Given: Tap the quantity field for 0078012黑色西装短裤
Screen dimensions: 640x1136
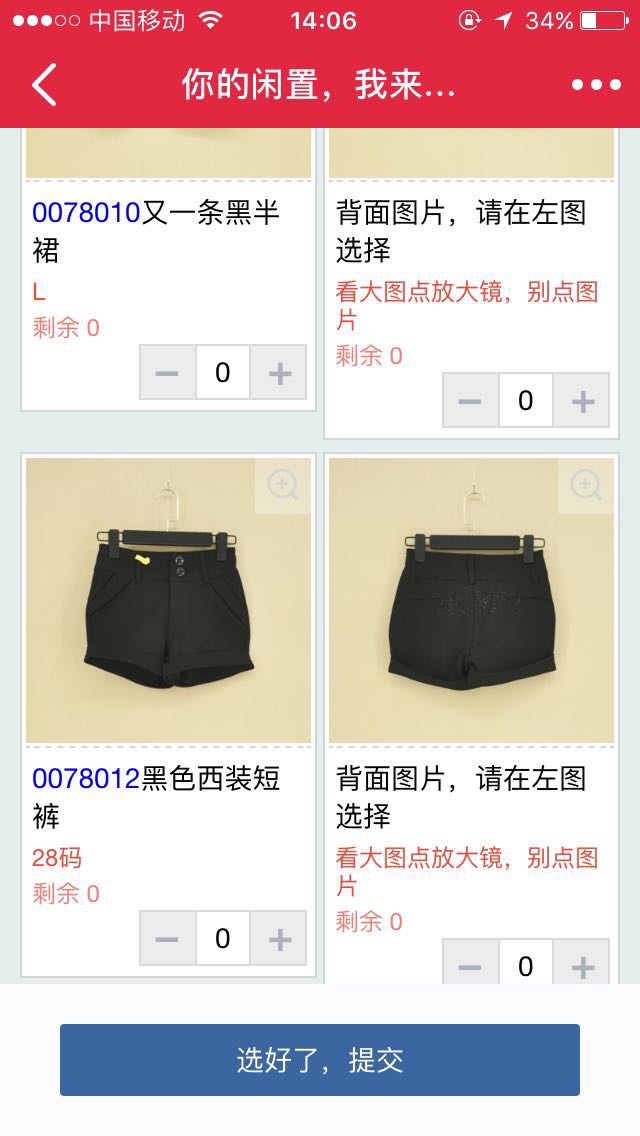Looking at the screenshot, I should 223,938.
